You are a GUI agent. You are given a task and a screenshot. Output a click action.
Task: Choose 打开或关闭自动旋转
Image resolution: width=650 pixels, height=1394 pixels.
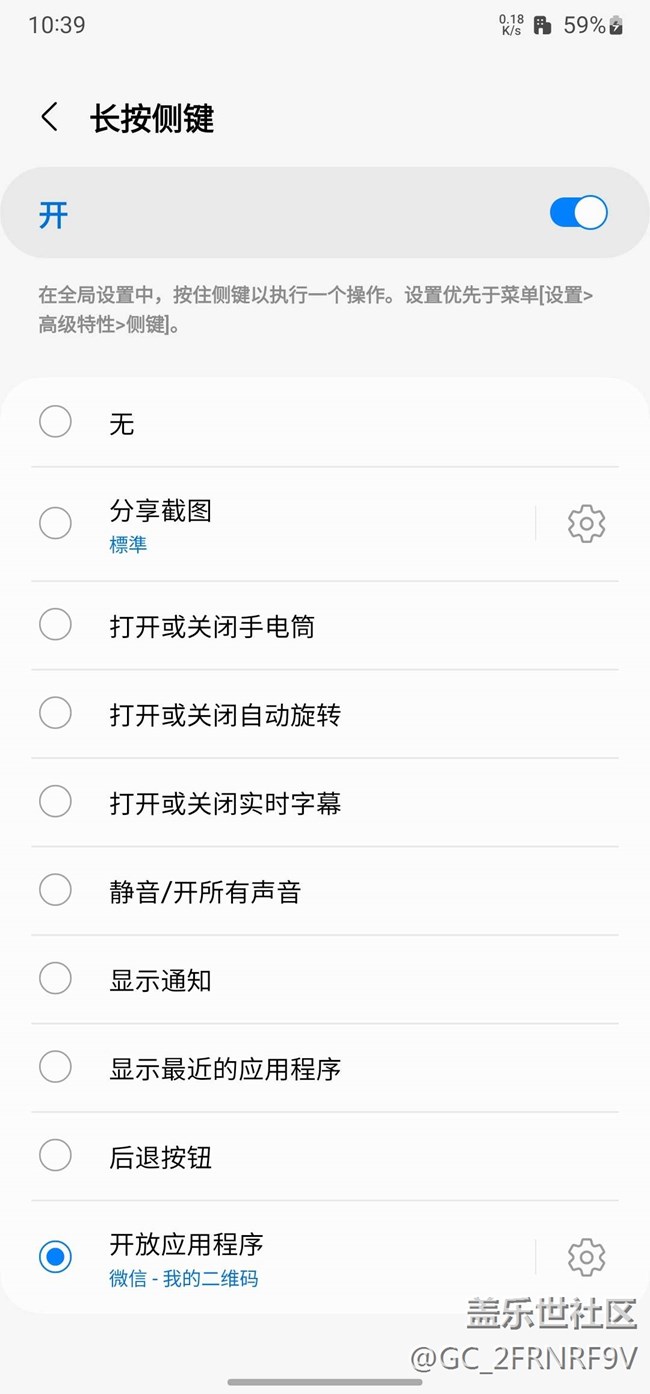coord(55,714)
